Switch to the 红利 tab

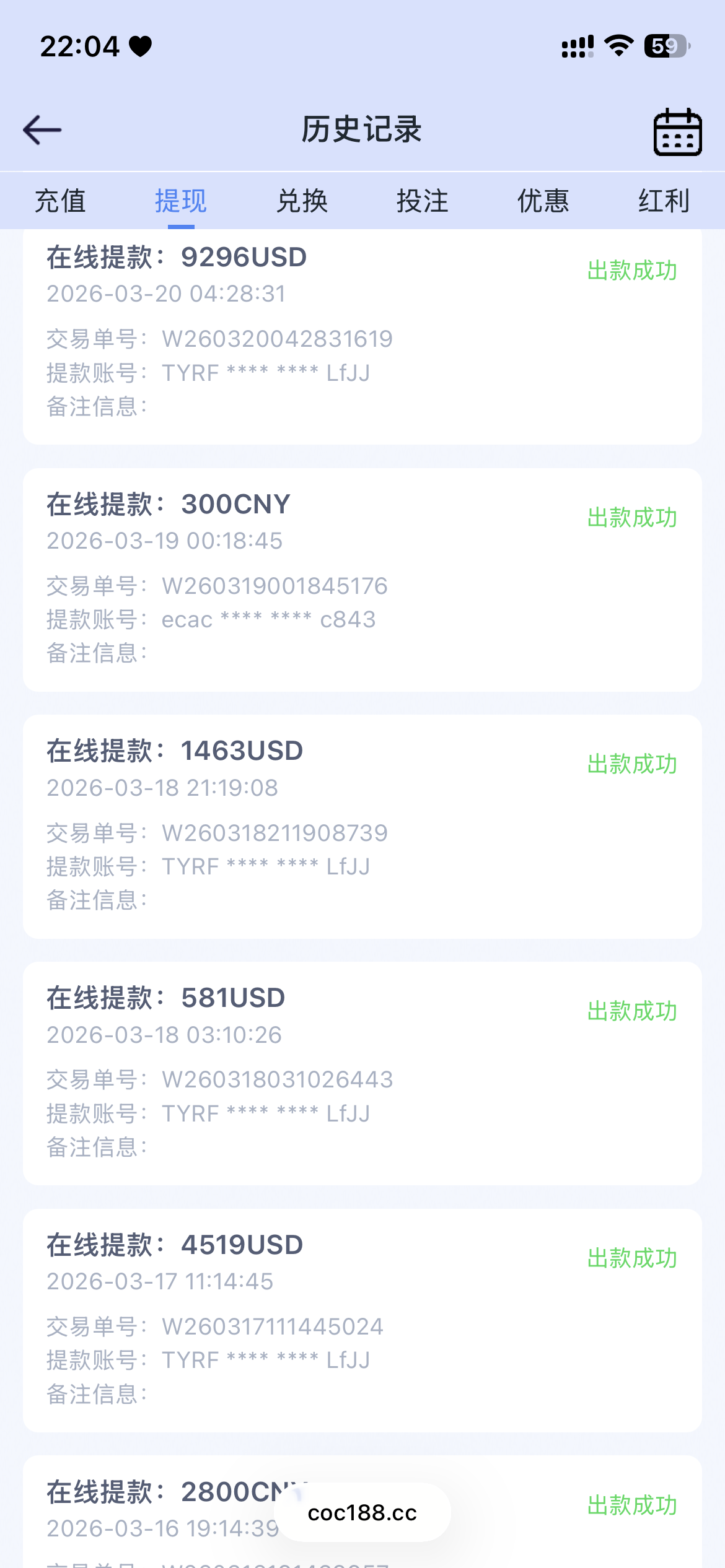(x=664, y=201)
